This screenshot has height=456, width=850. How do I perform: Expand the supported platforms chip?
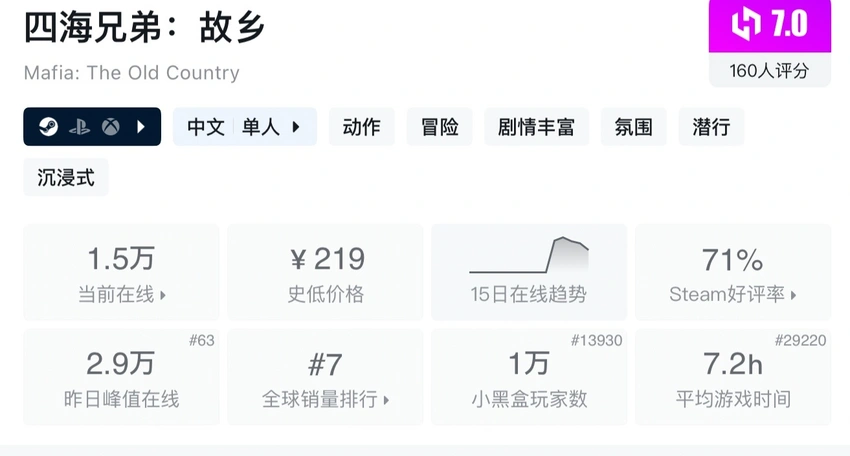(x=92, y=127)
